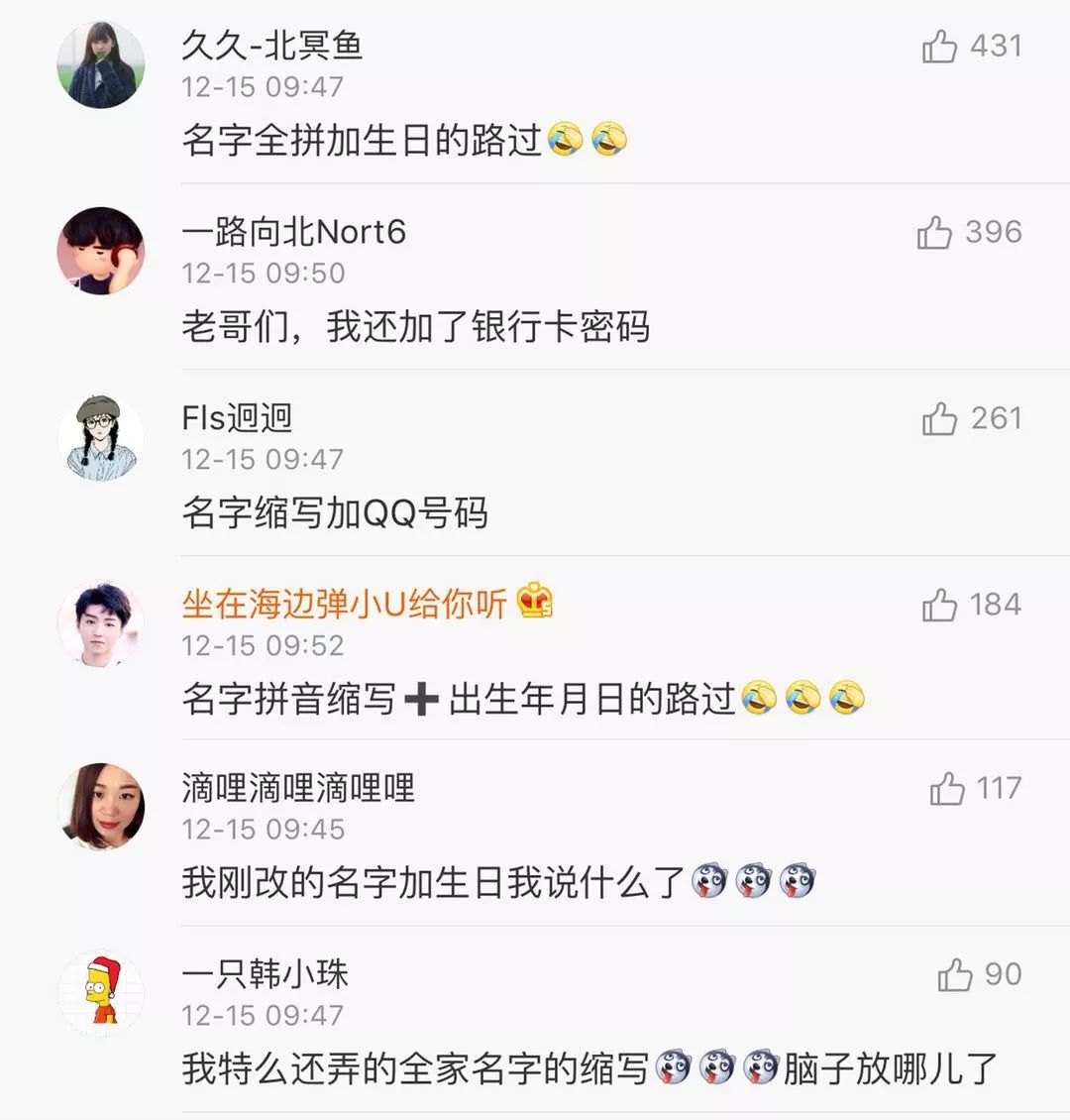
Task: Like the comment by Fls迥迥
Action: coord(939,419)
